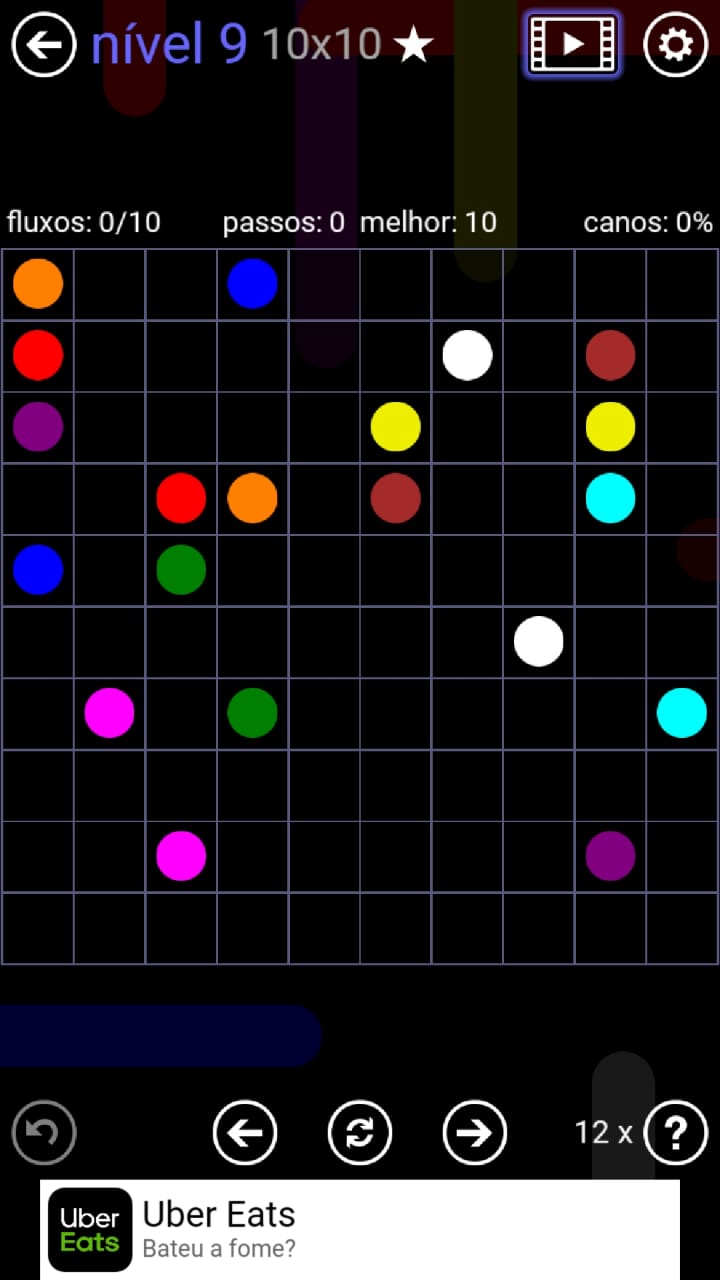Go to the previous level
Viewport: 720px width, 1280px height.
pyautogui.click(x=245, y=1132)
